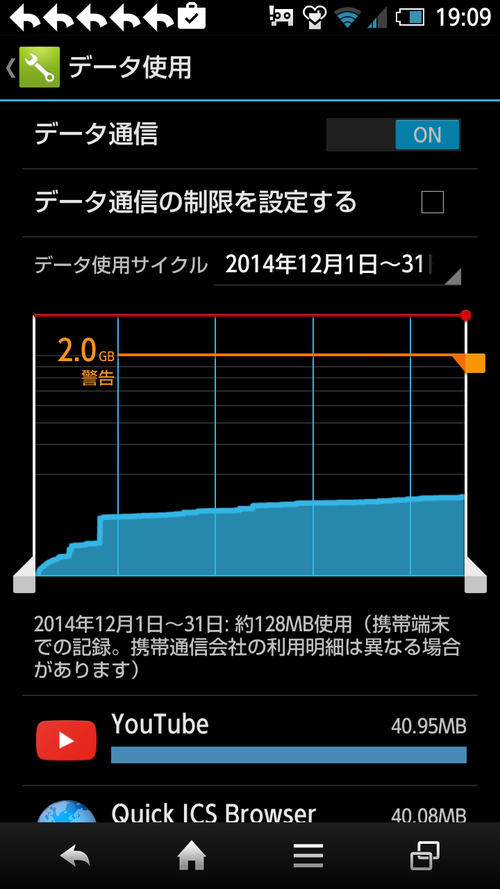Tap the orange 2.0GB warning handle
The image size is (500, 889).
click(x=471, y=363)
